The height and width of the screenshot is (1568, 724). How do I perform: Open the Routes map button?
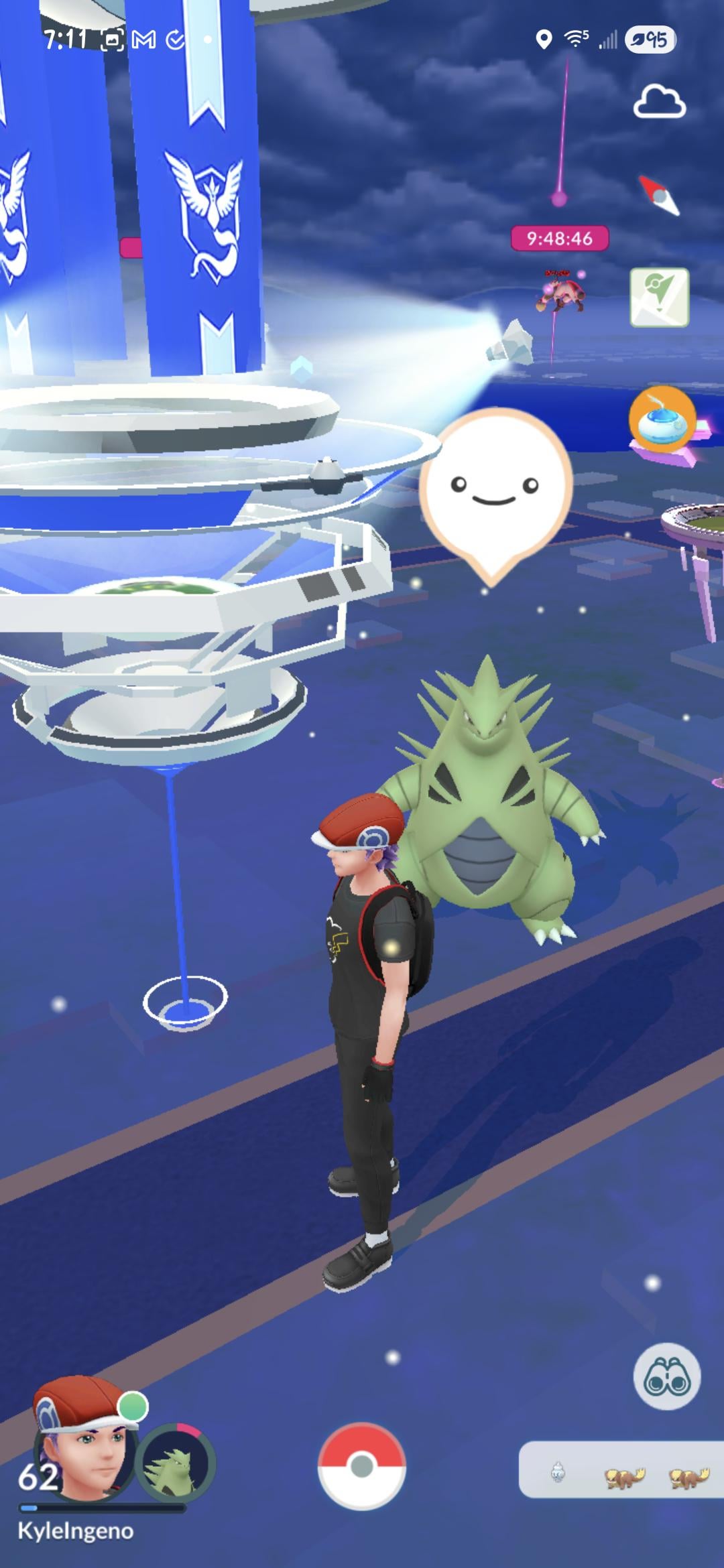[x=659, y=297]
